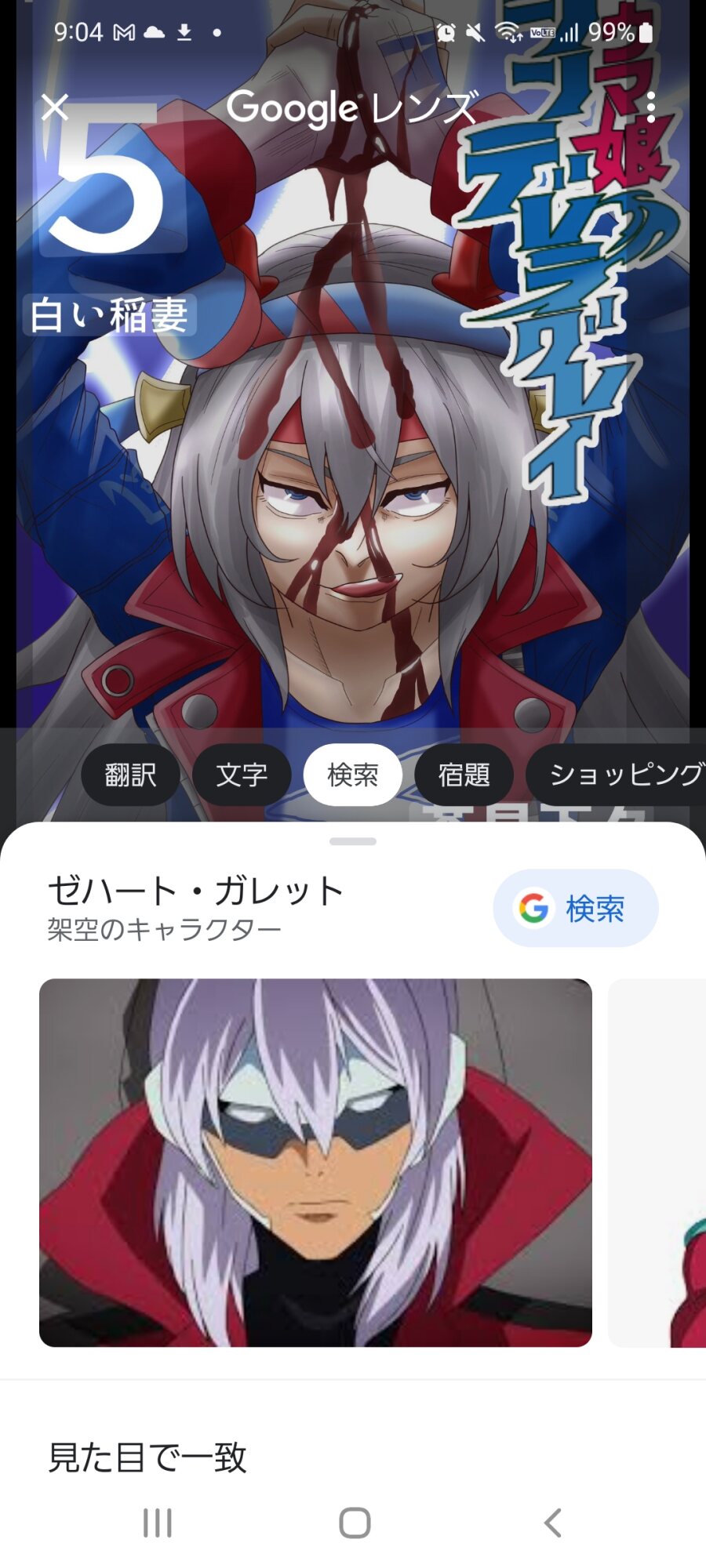
Task: Close Google Lens with the X
Action: (55, 107)
